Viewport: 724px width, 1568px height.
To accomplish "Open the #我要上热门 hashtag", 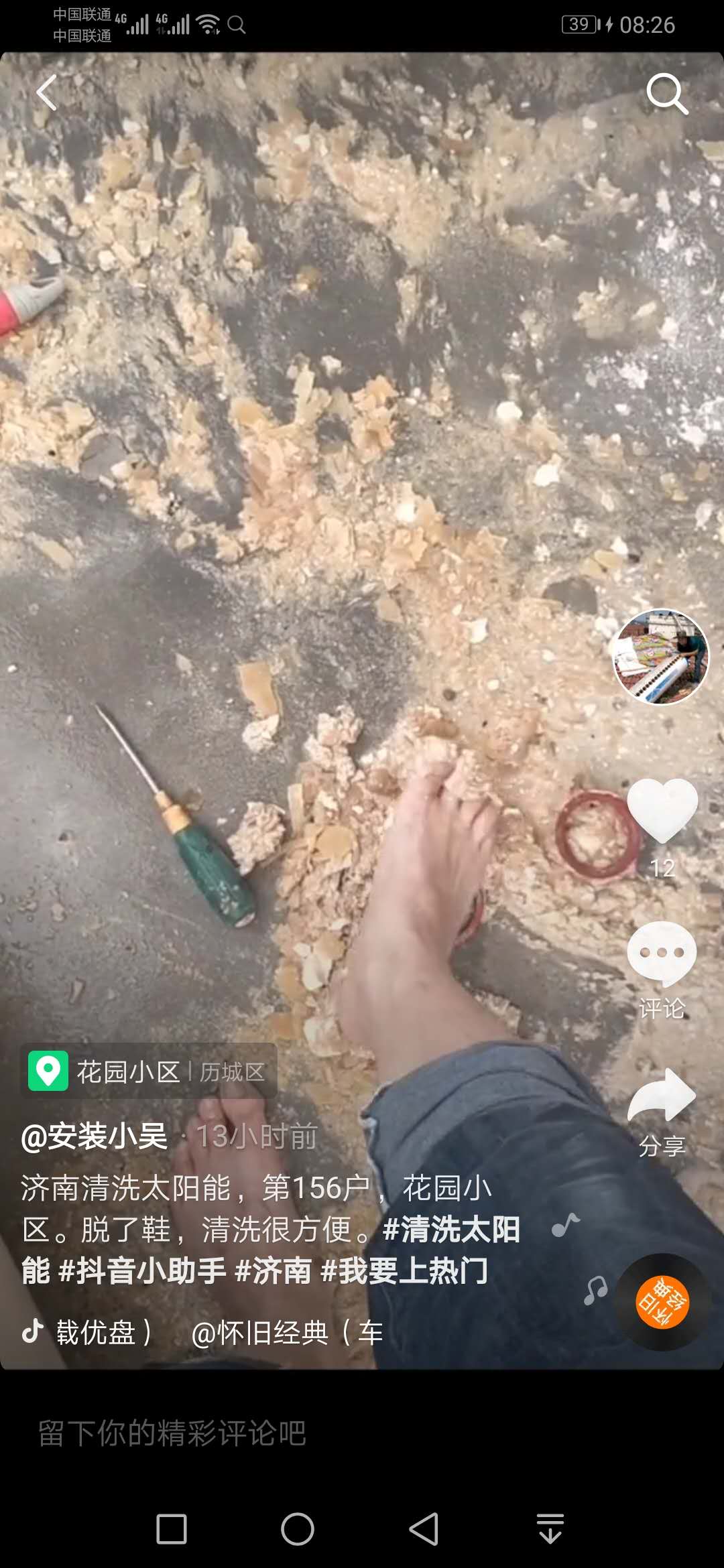I will [404, 1271].
